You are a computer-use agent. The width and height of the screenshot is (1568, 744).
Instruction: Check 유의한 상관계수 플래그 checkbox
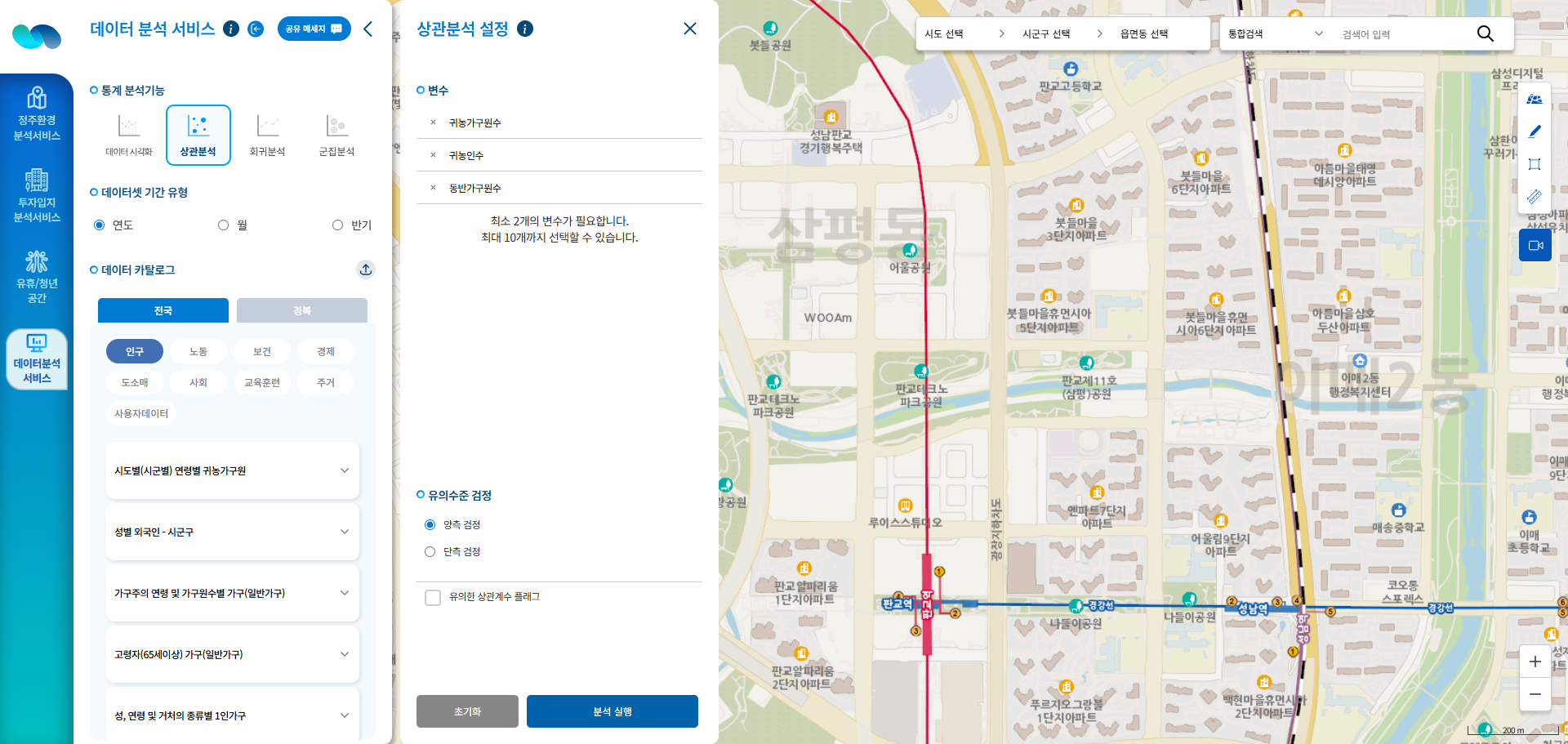pyautogui.click(x=433, y=597)
